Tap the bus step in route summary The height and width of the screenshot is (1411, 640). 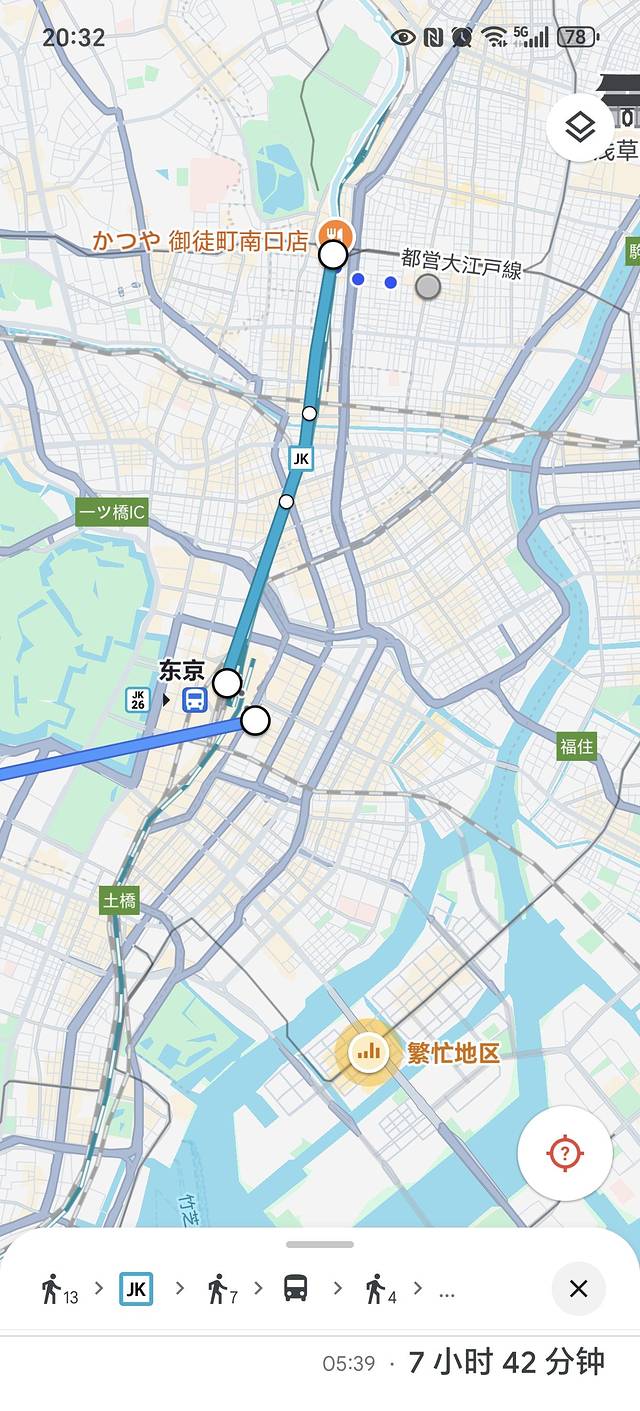(296, 1289)
